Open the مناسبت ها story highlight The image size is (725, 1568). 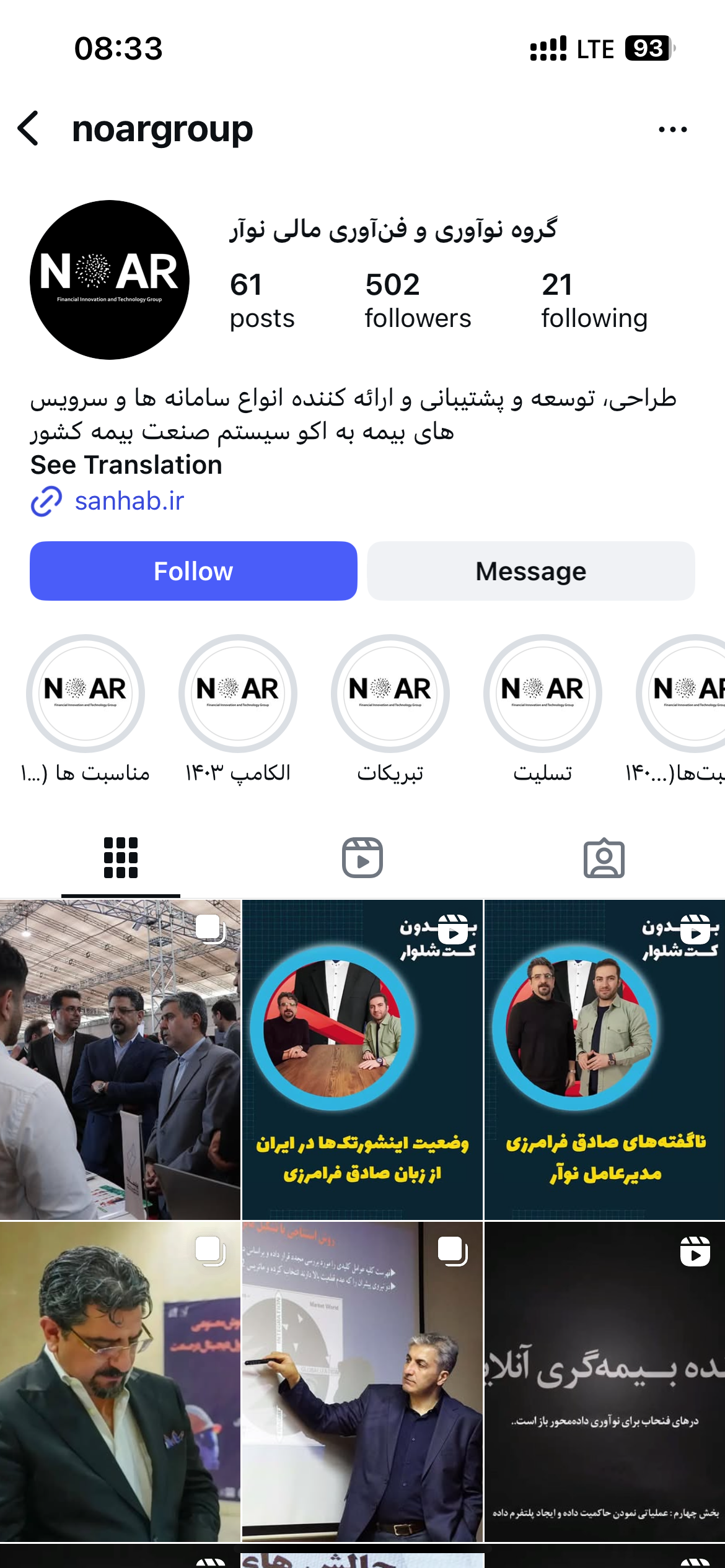(86, 694)
